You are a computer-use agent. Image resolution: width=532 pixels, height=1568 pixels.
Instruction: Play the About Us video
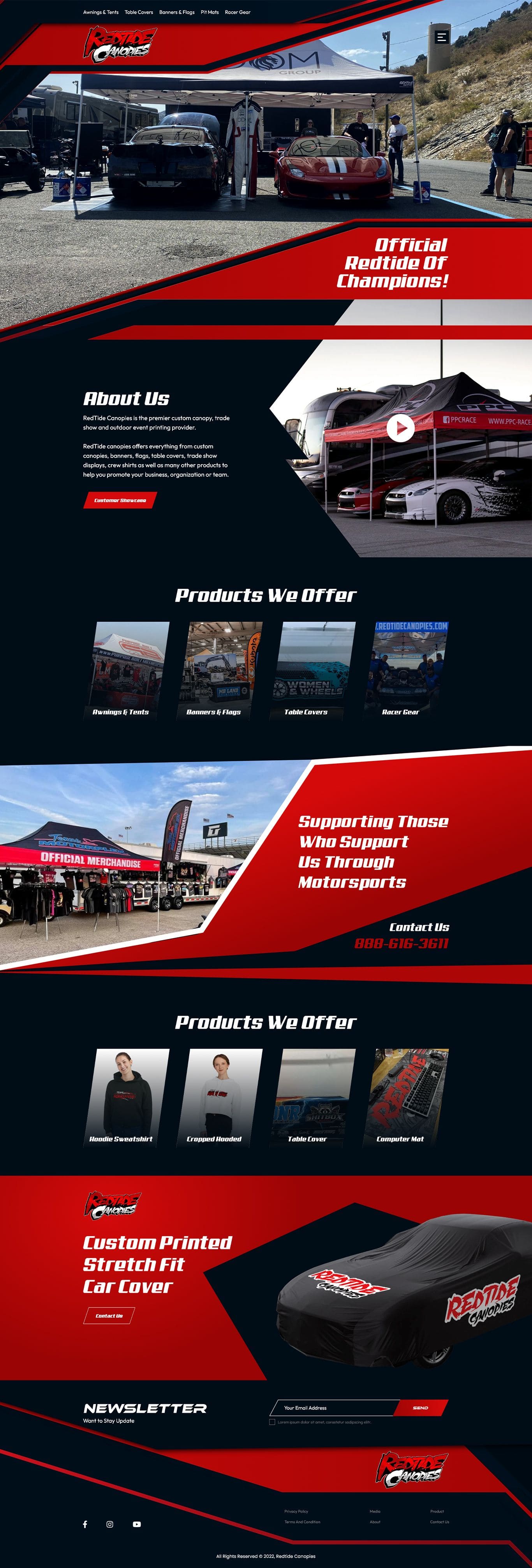point(400,428)
